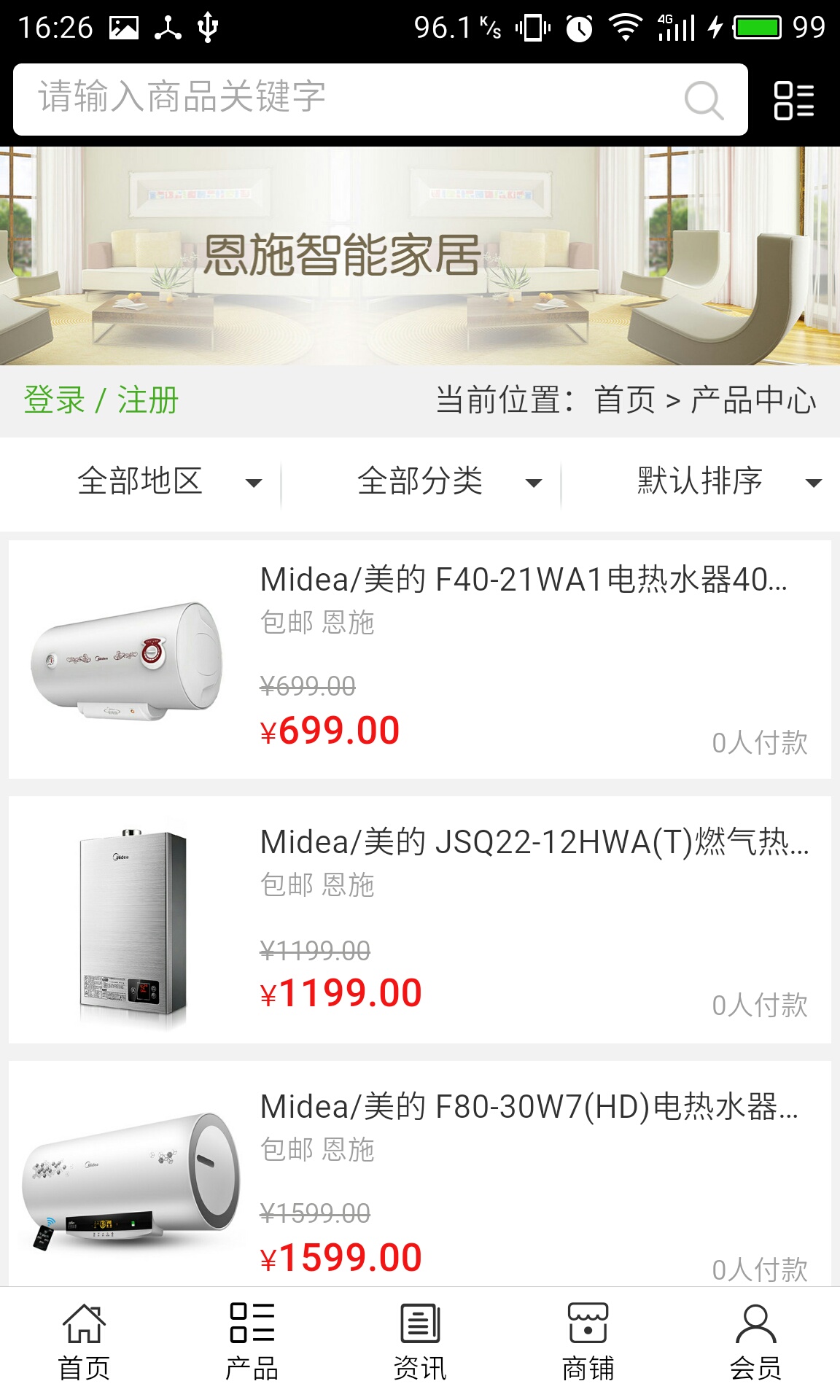Switch to the 商铺 shops tab
840x1400 pixels.
coord(588,1342)
